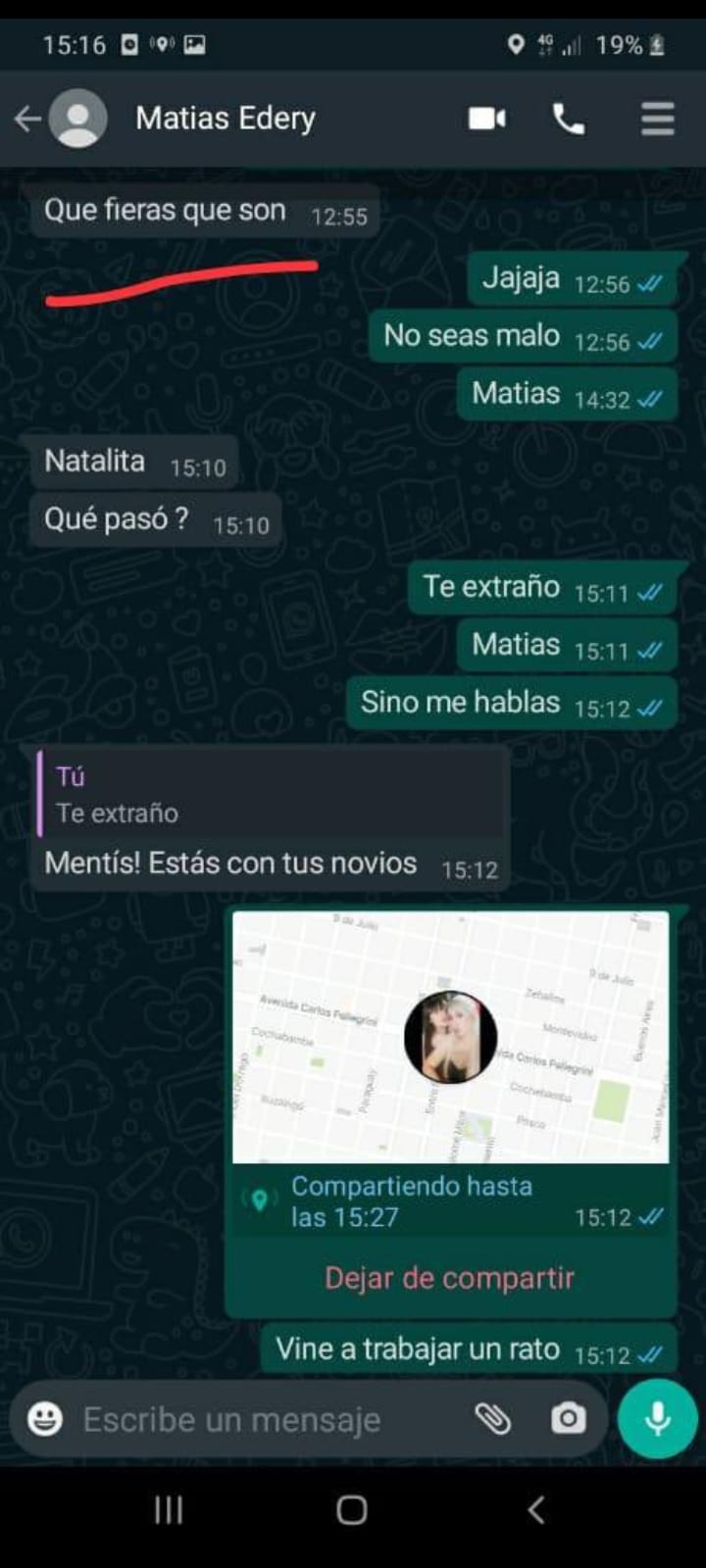
Task: Open recent apps from navigation bar
Action: pyautogui.click(x=169, y=1510)
